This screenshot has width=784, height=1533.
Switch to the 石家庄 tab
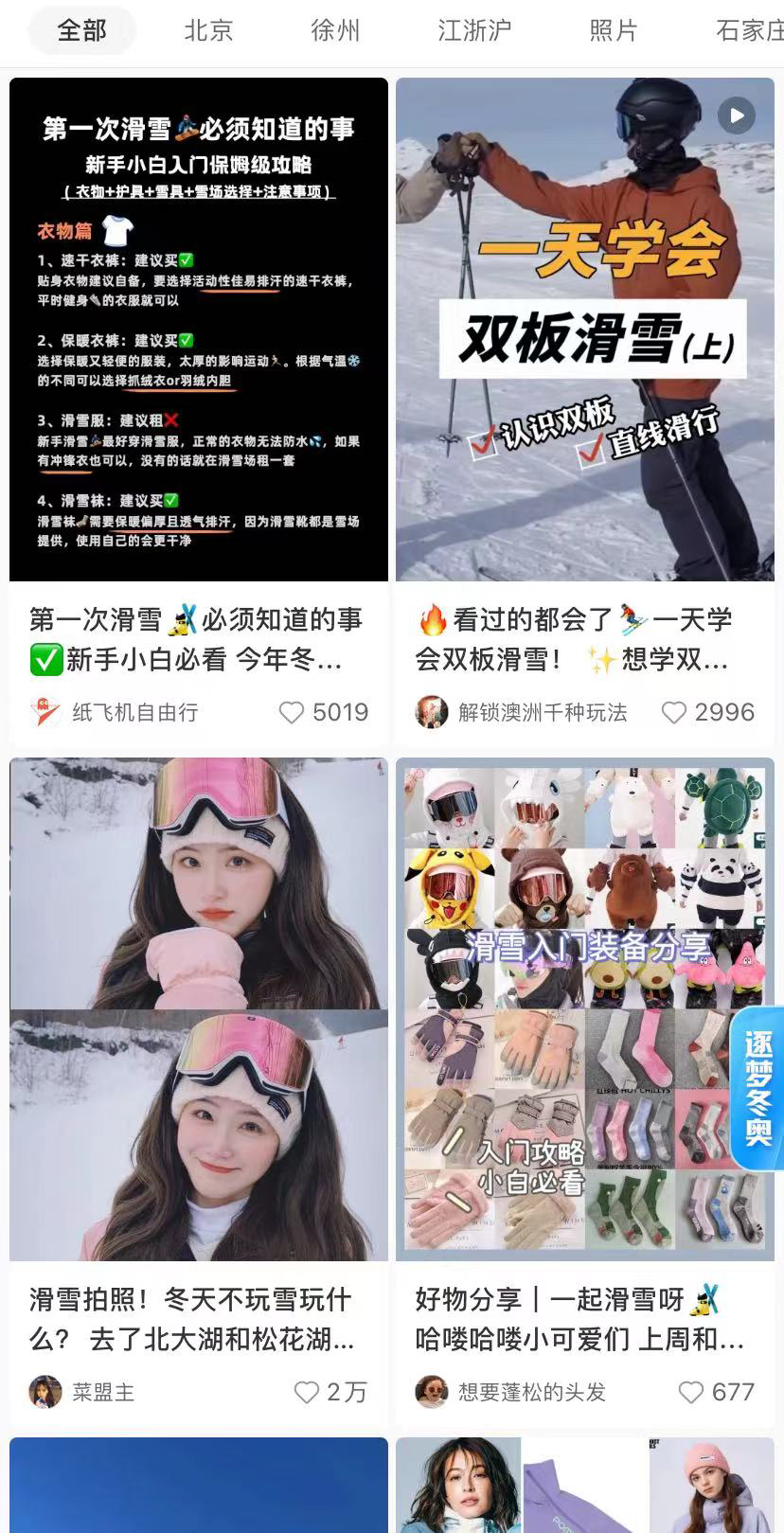[x=749, y=30]
